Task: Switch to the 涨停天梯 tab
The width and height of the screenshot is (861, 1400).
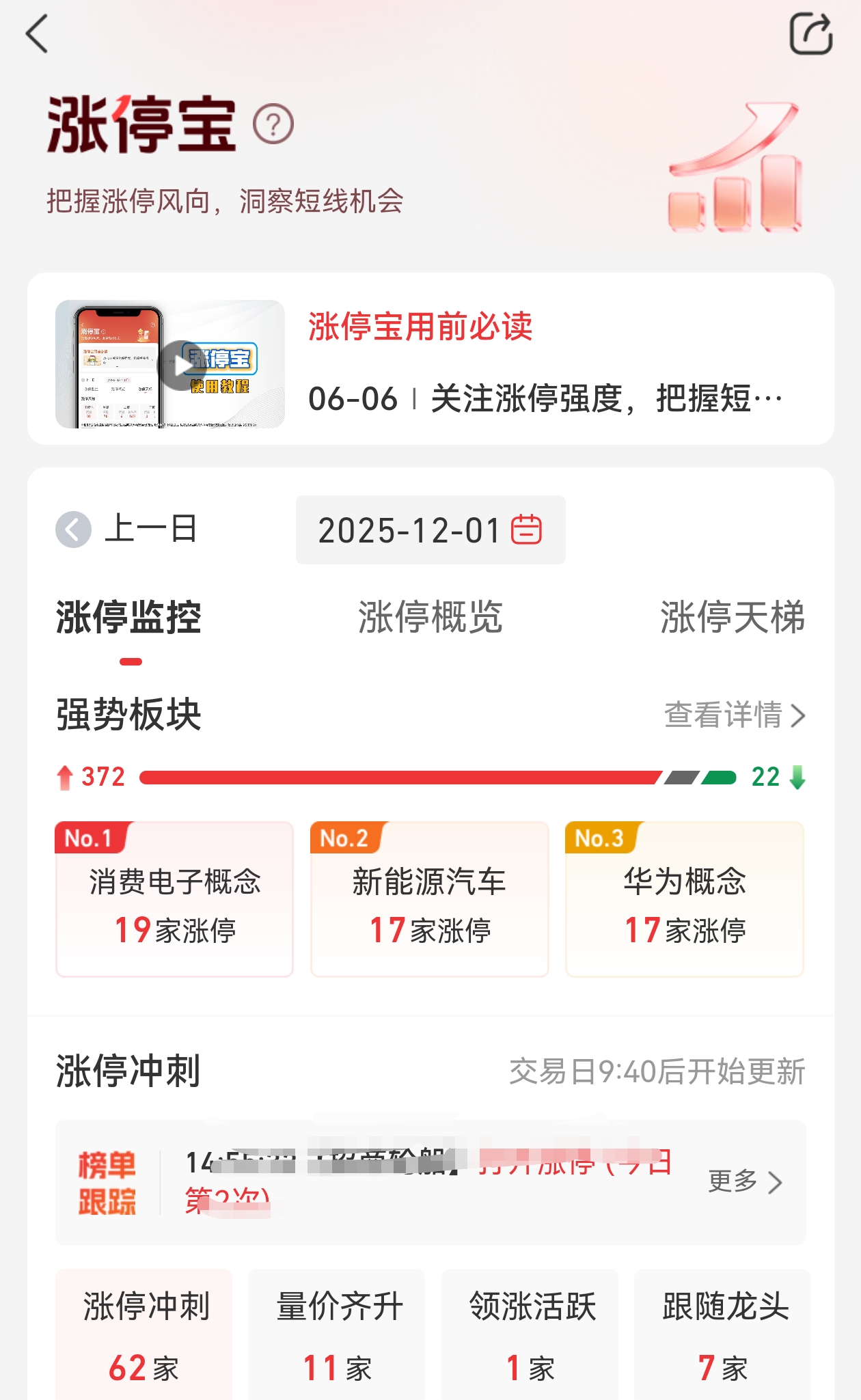Action: [x=732, y=617]
